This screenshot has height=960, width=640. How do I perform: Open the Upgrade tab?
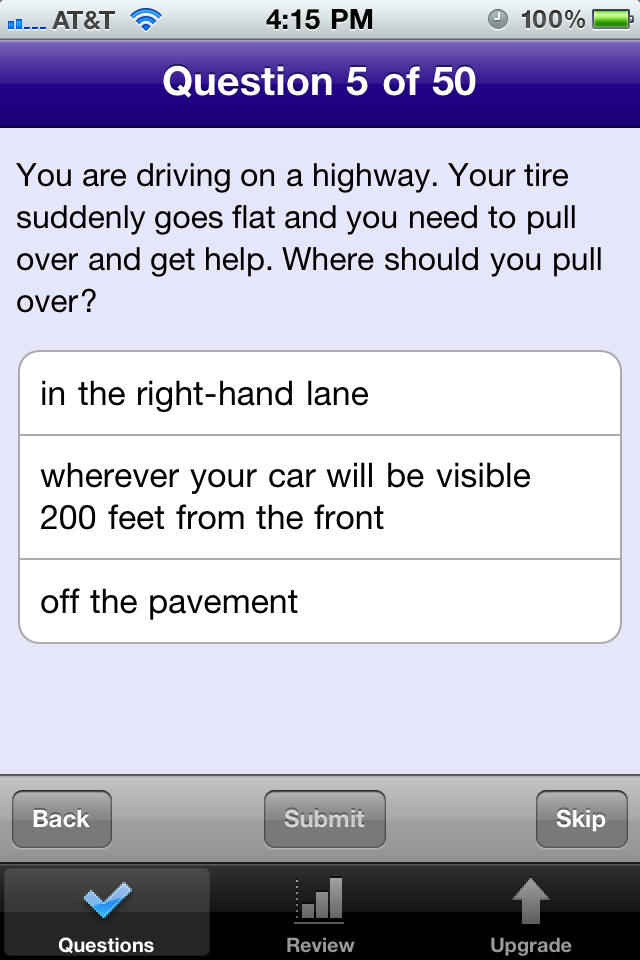click(x=530, y=914)
